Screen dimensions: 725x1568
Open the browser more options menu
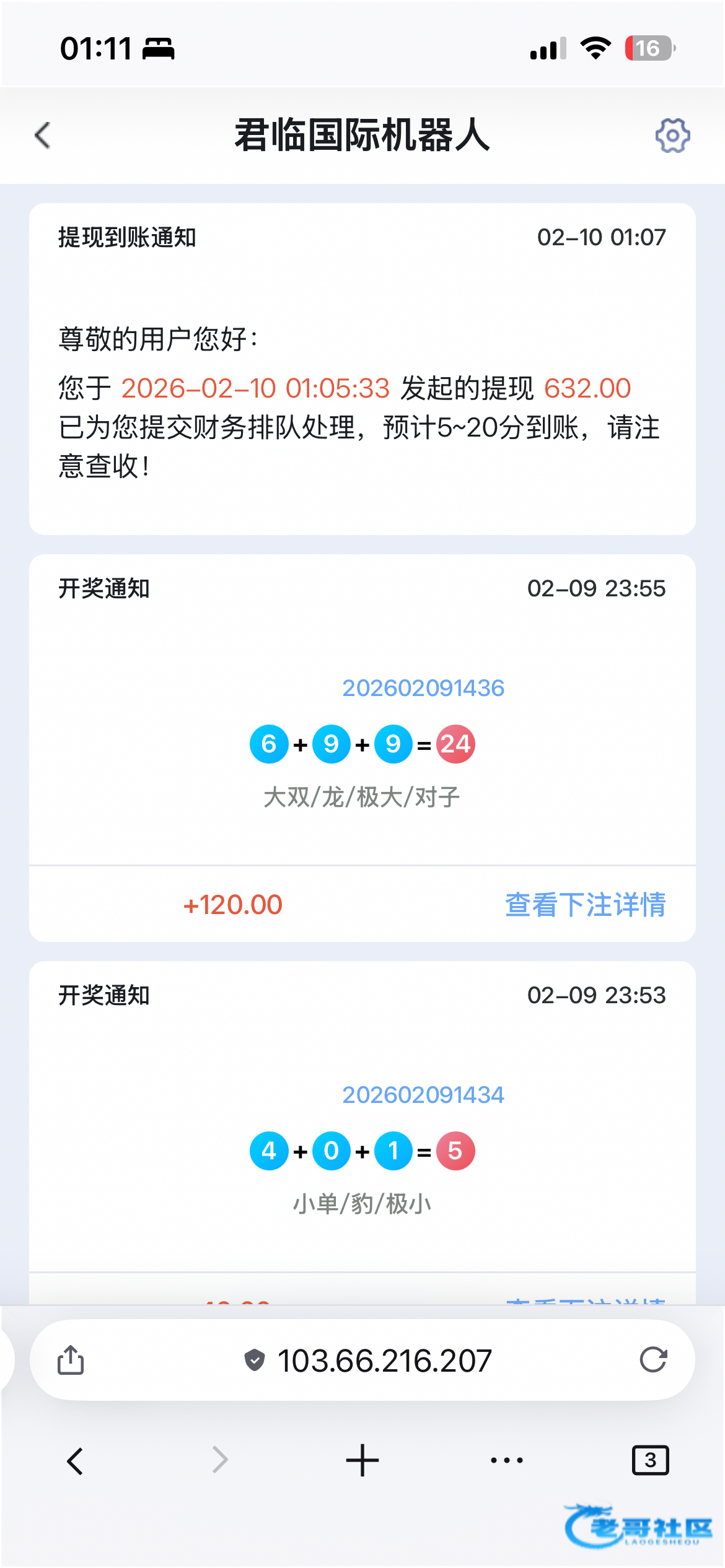[506, 1461]
